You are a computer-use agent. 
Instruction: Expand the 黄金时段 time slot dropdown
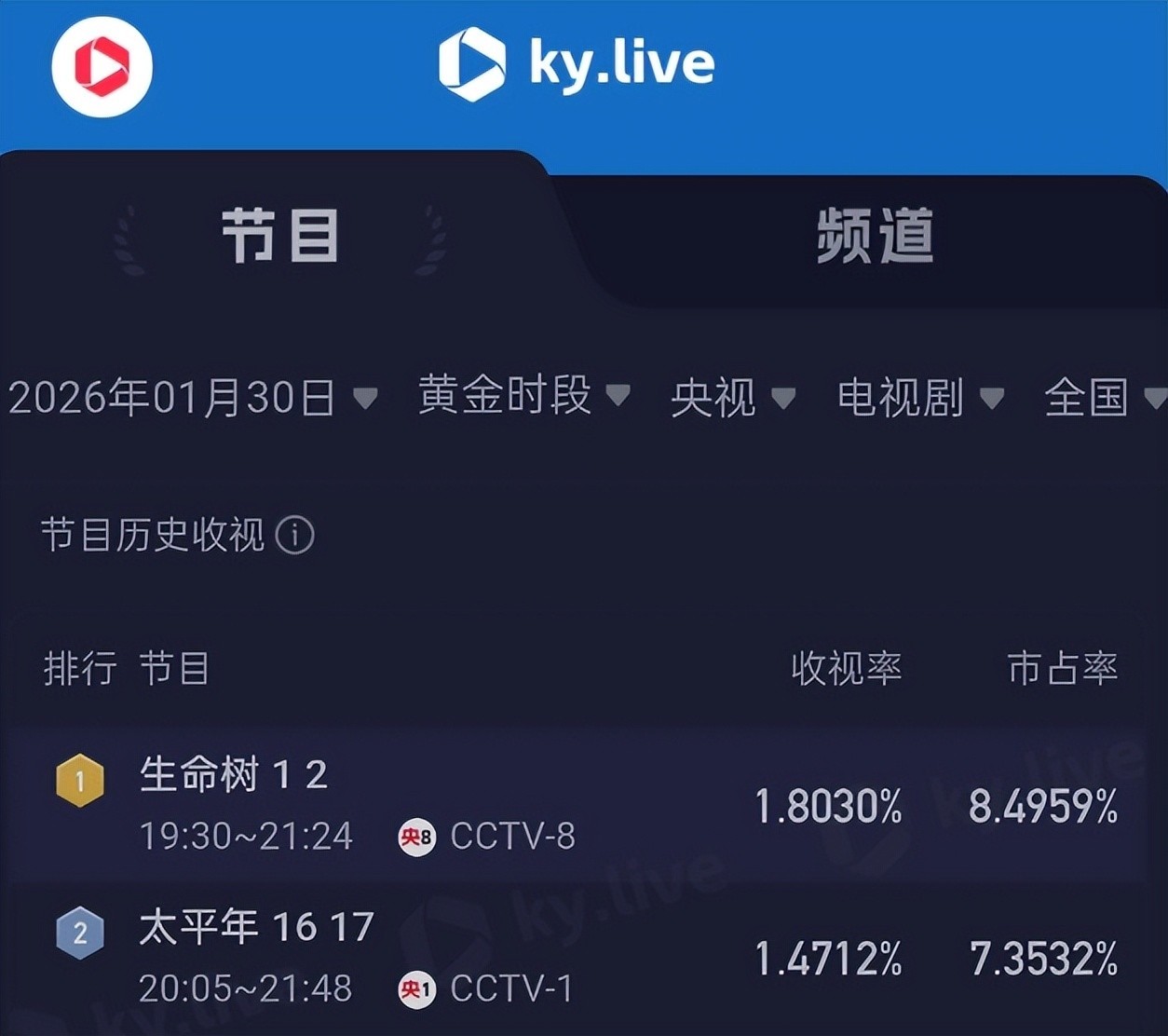[523, 395]
